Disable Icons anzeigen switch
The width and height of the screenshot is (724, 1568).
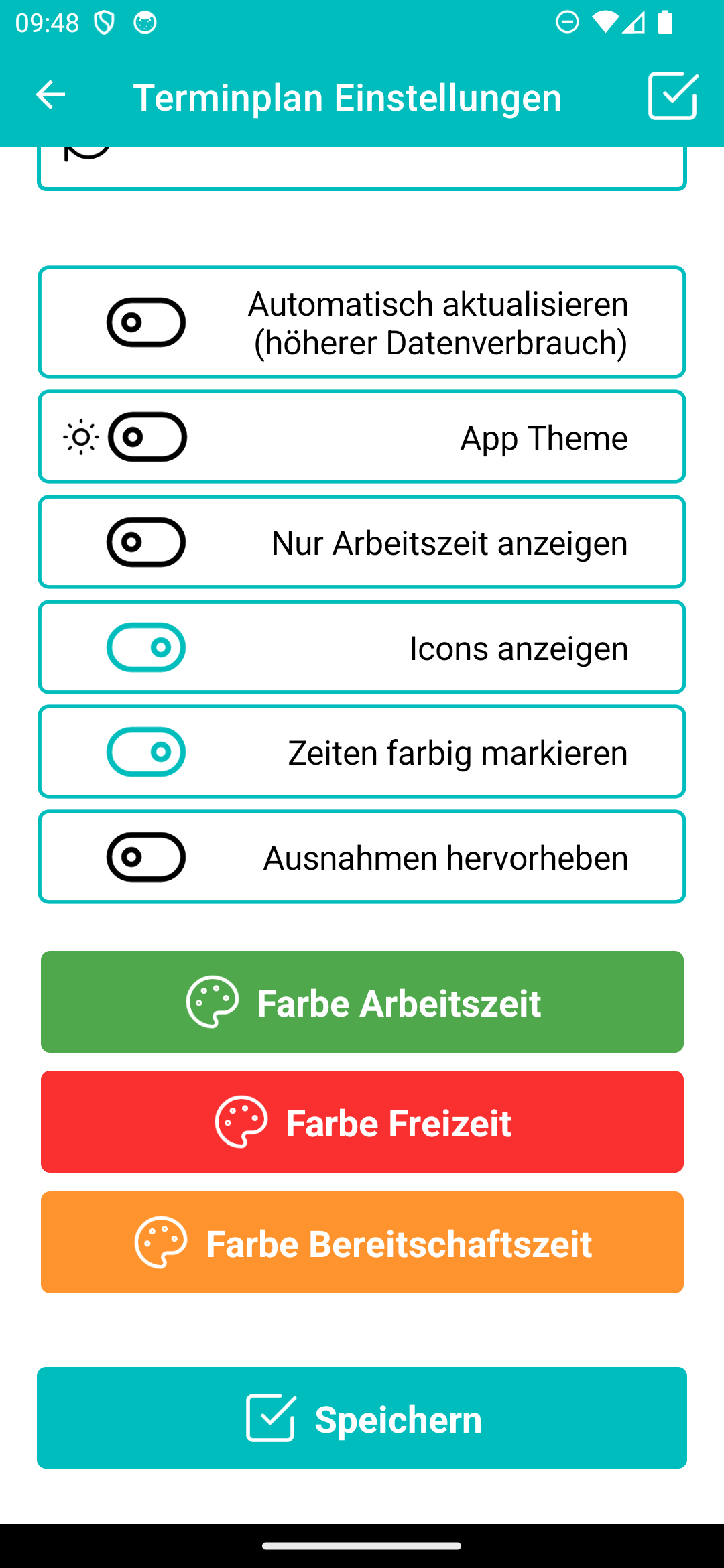pos(146,647)
